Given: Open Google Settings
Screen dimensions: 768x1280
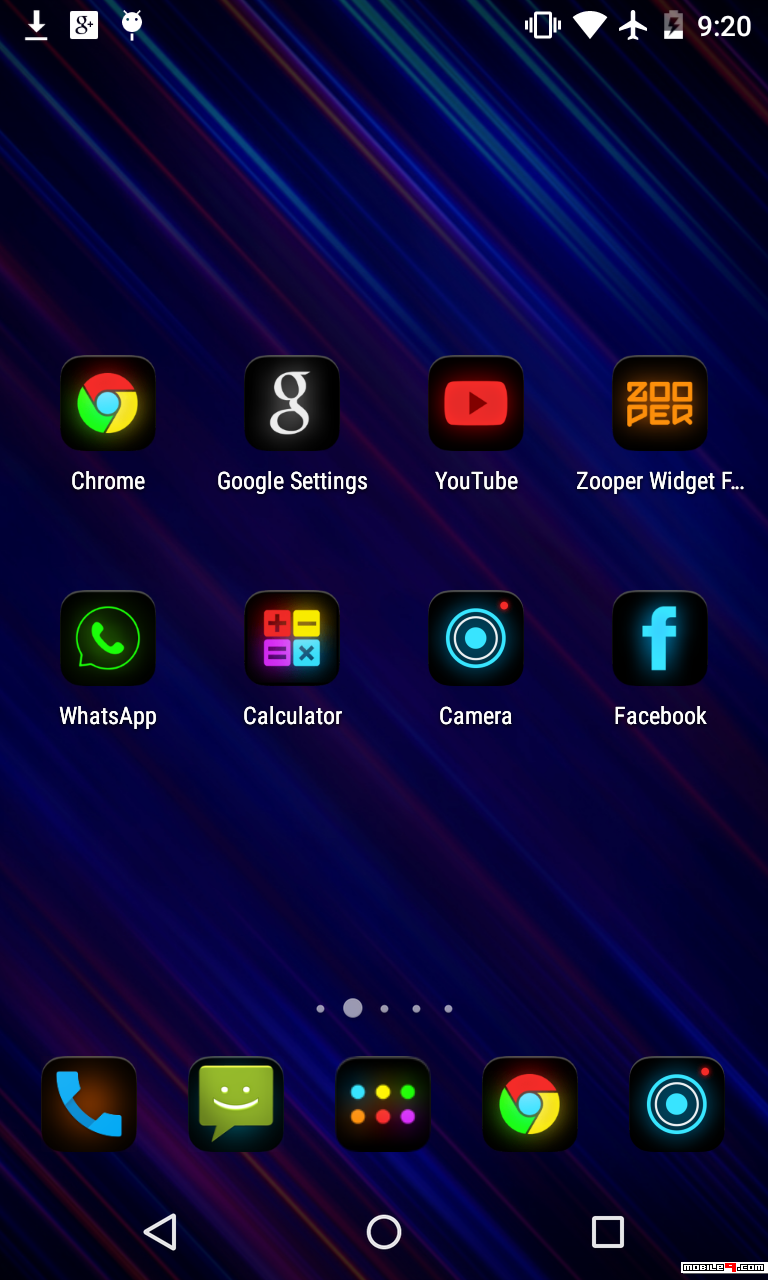Looking at the screenshot, I should [292, 403].
